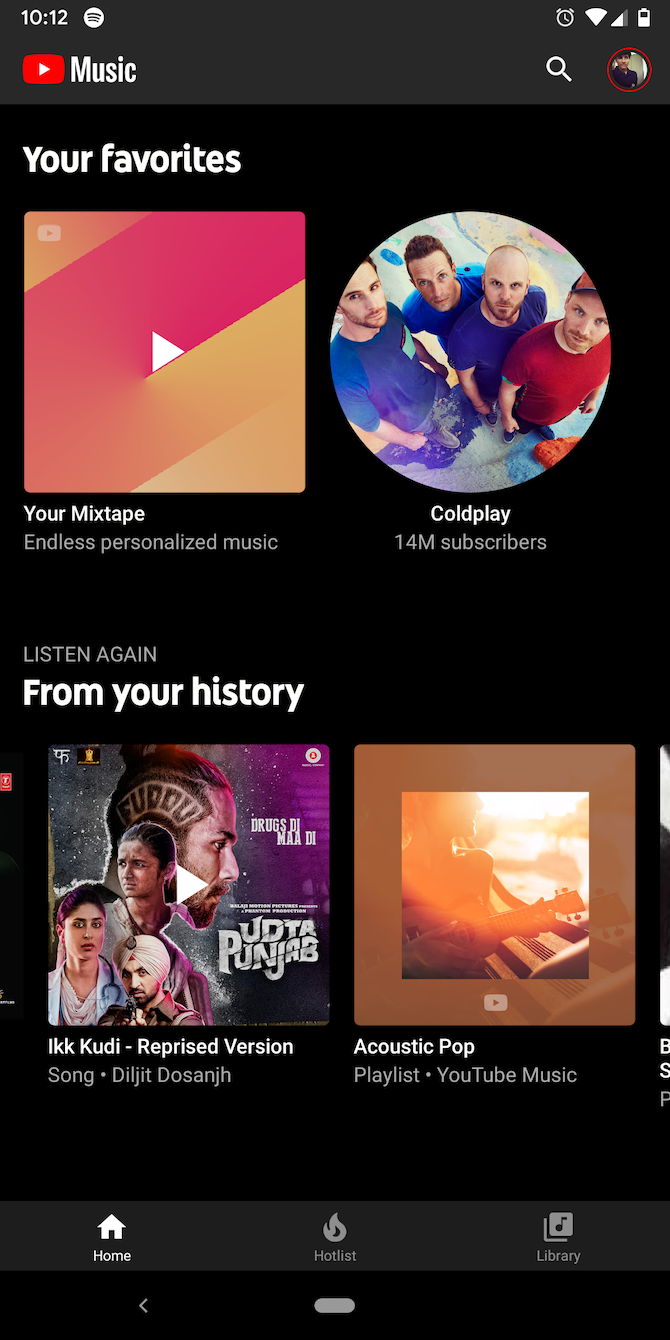Switch to the Library tab

(558, 1237)
